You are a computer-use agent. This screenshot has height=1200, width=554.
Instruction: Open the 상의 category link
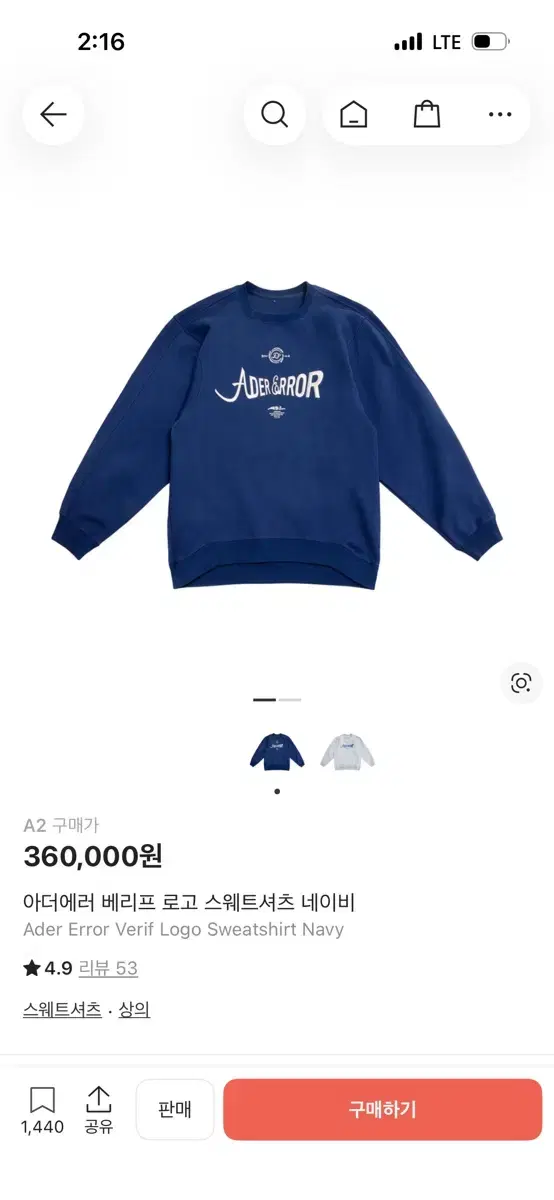(x=134, y=1010)
